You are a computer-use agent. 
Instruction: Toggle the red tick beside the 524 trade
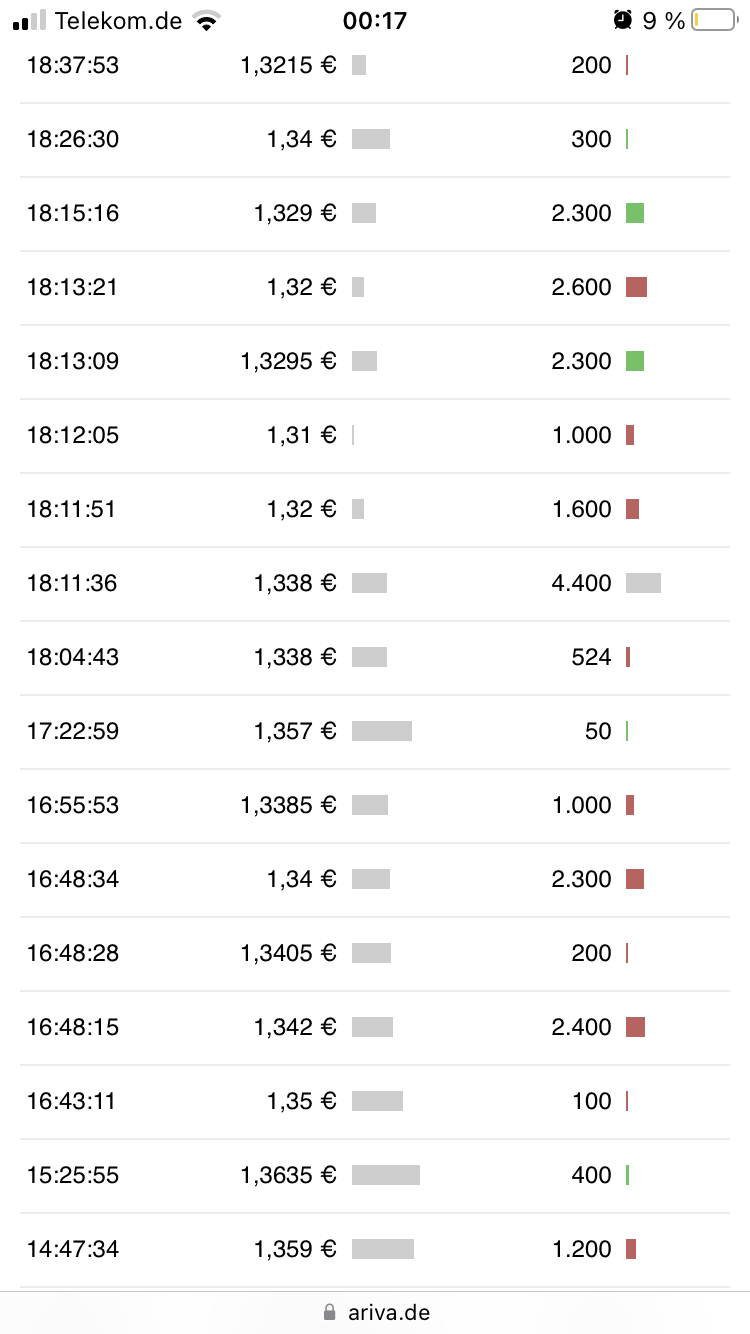(x=628, y=657)
